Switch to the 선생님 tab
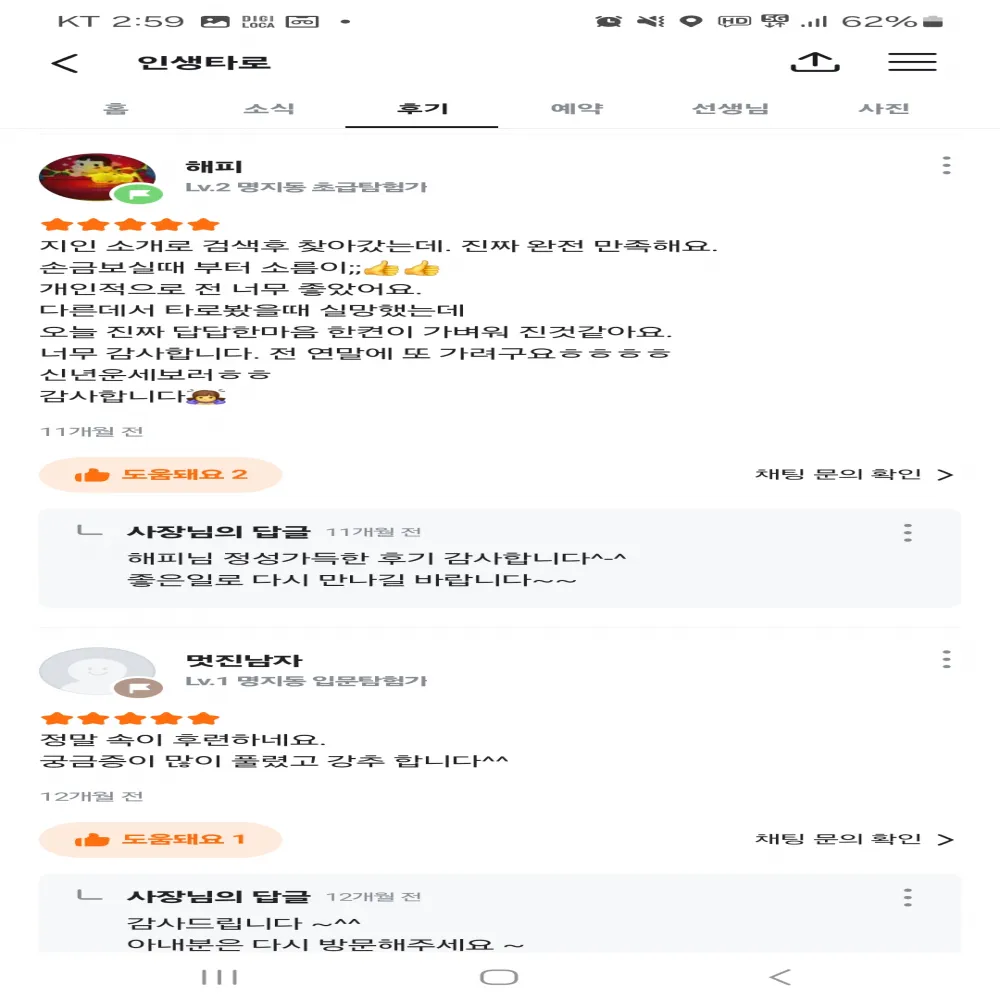 730,108
